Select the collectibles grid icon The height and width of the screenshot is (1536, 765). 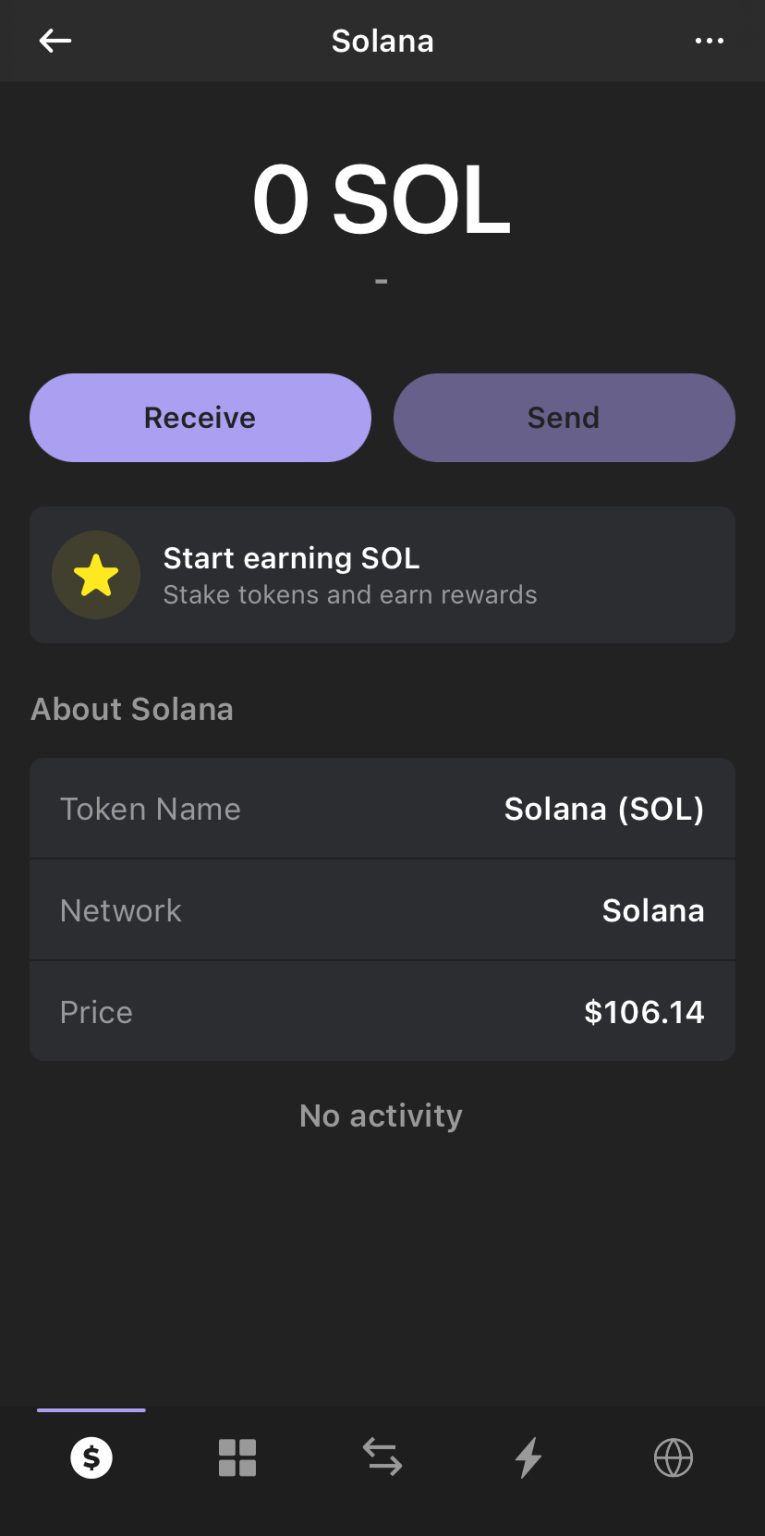tap(236, 1458)
